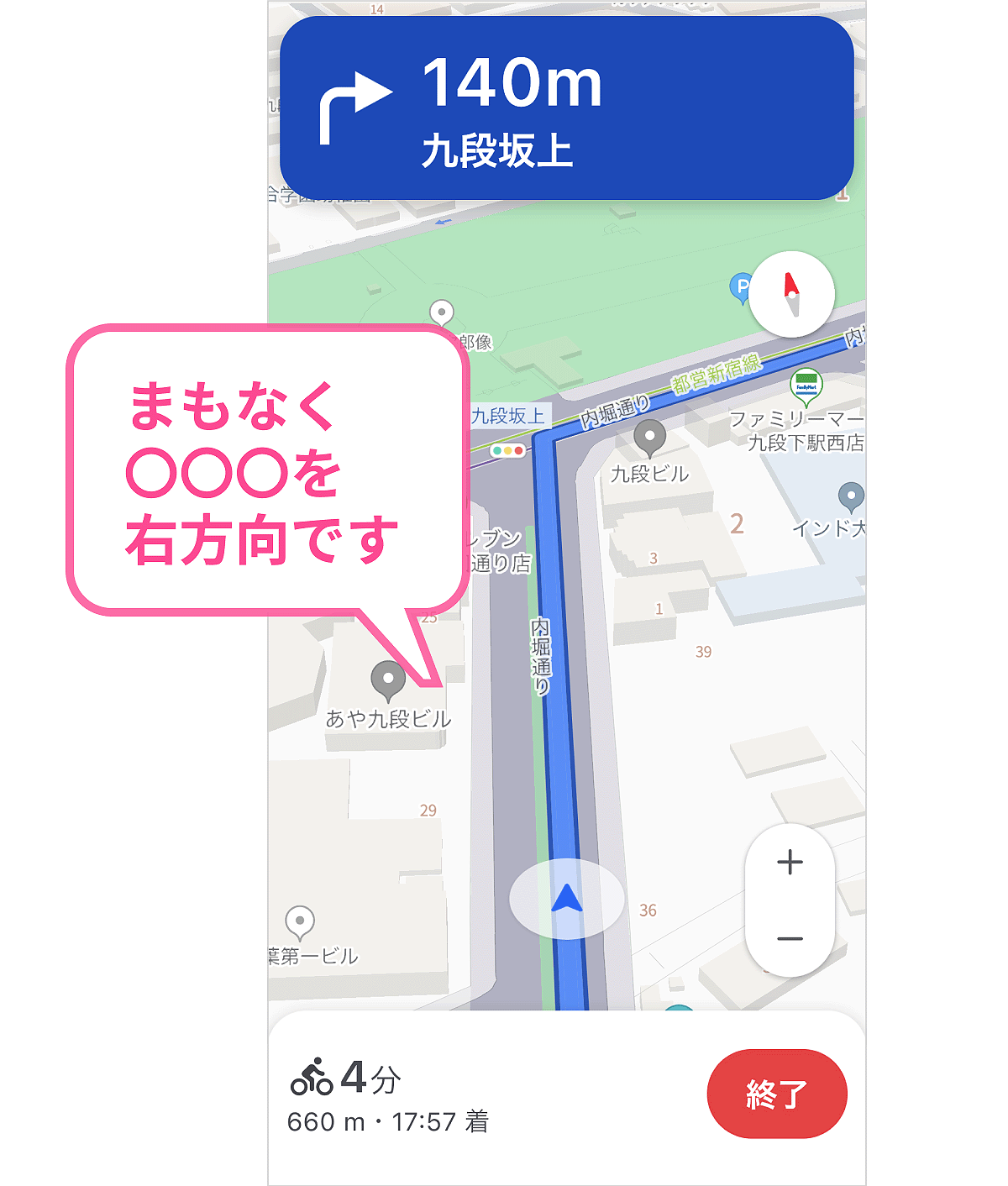
Task: Zoom out with the minus button
Action: (x=790, y=938)
